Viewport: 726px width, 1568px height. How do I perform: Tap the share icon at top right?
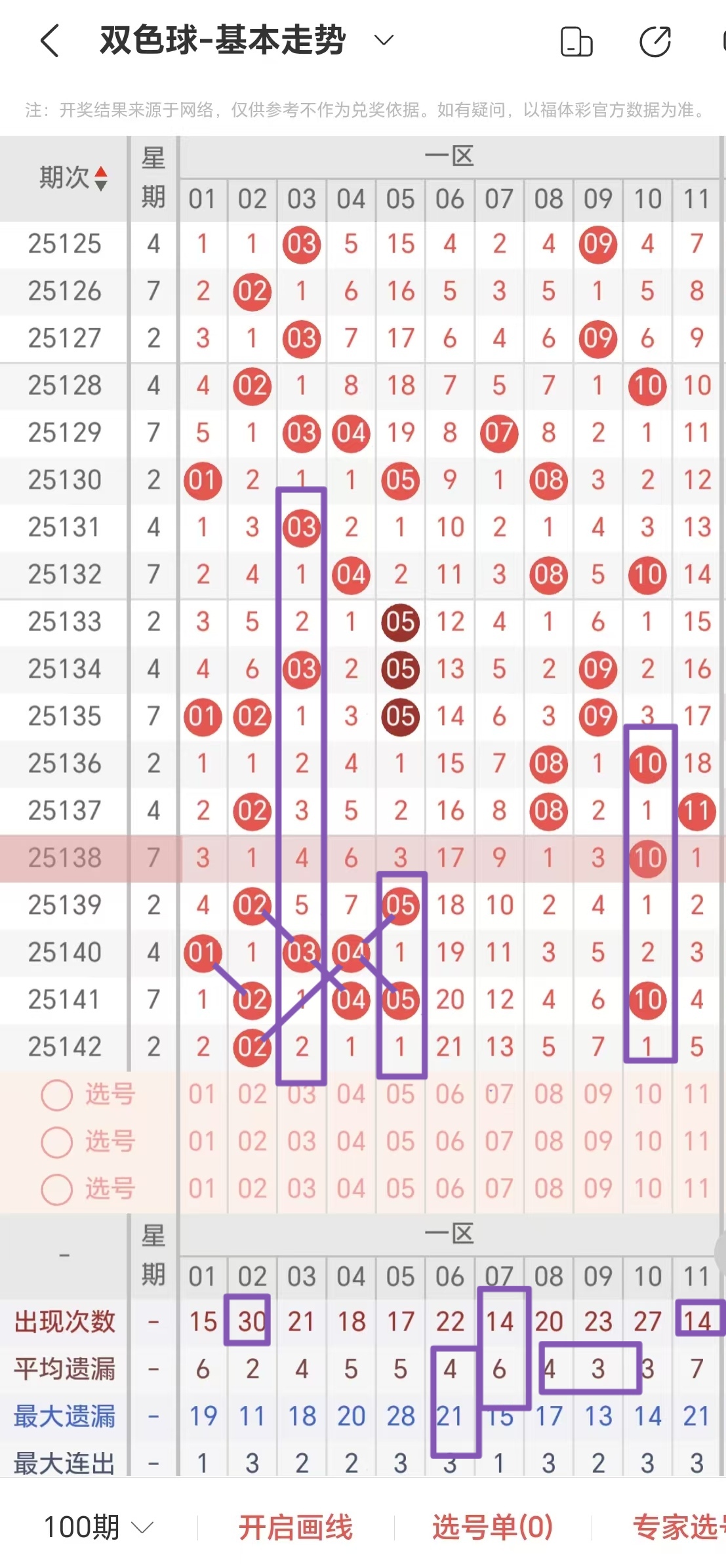tap(656, 41)
